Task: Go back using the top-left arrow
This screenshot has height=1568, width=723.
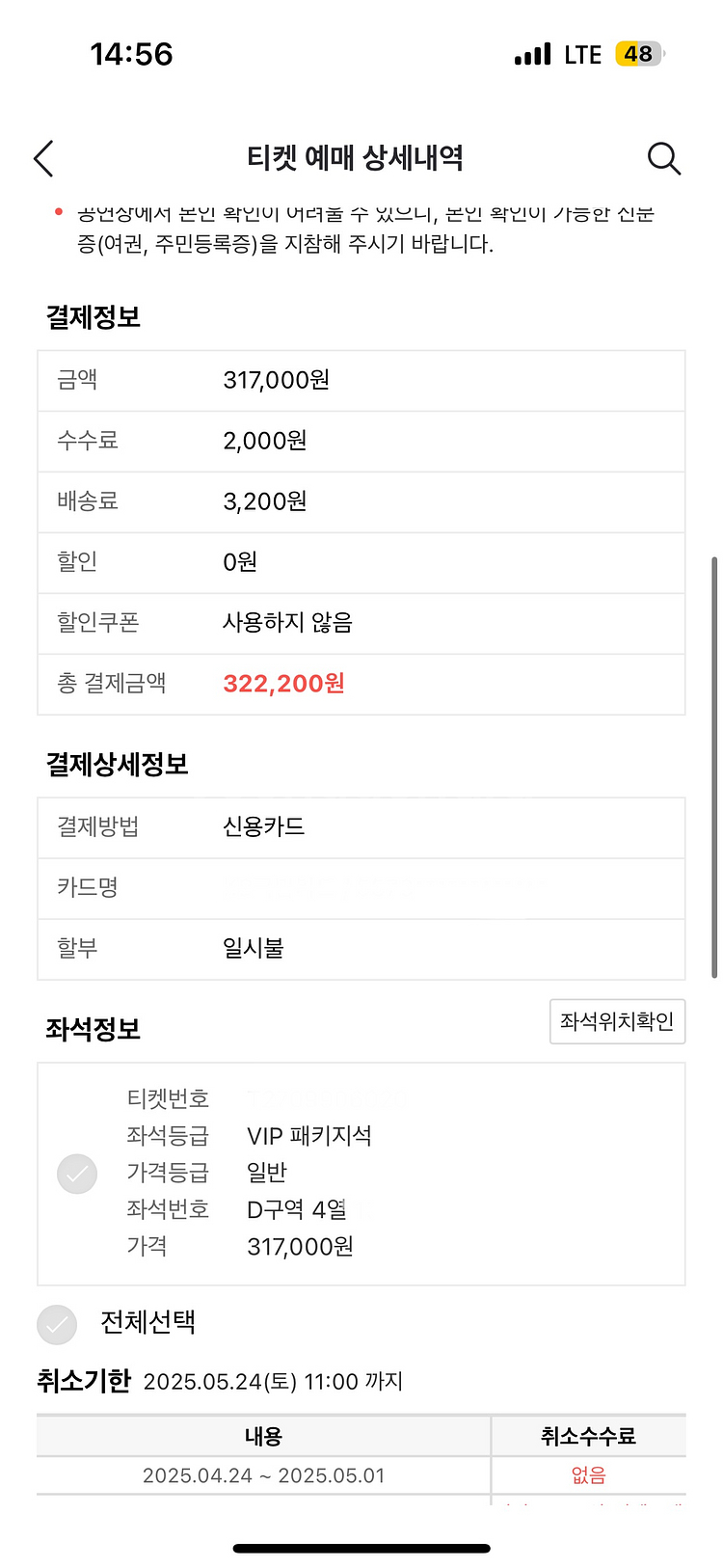Action: click(43, 158)
